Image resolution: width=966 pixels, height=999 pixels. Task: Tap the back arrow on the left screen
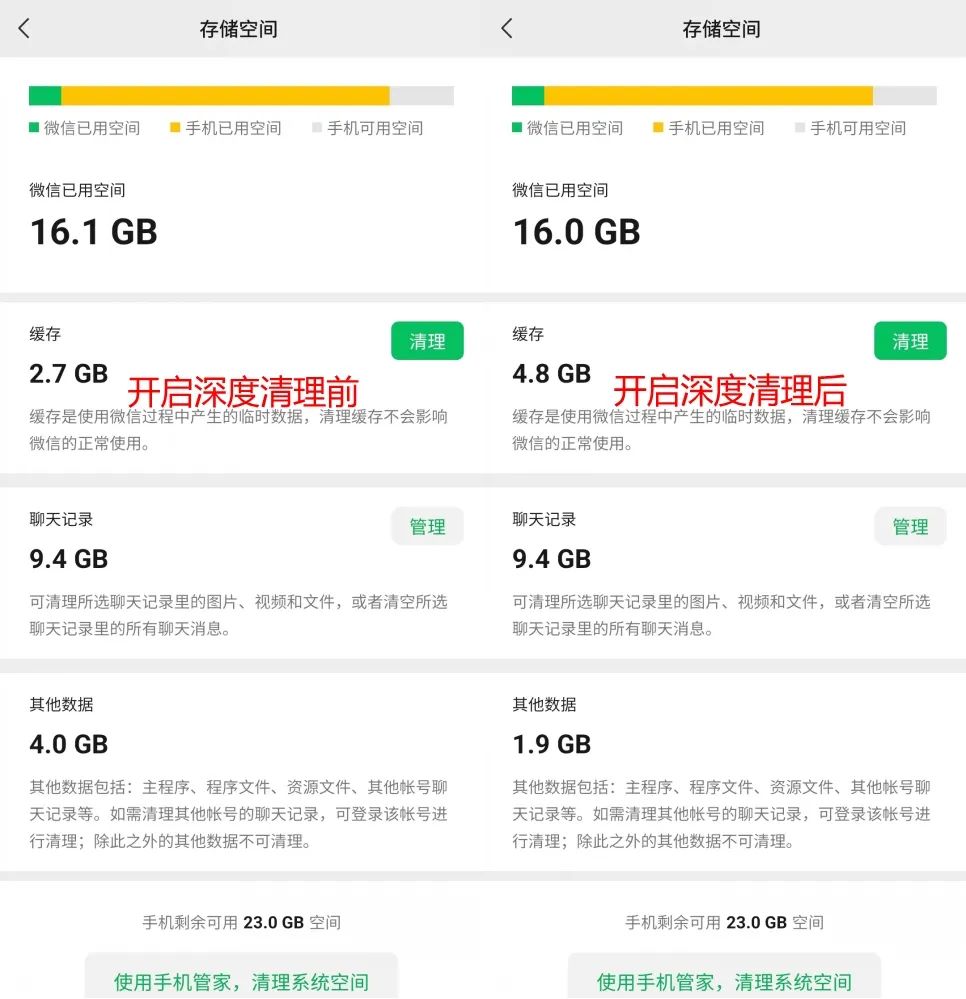click(22, 29)
